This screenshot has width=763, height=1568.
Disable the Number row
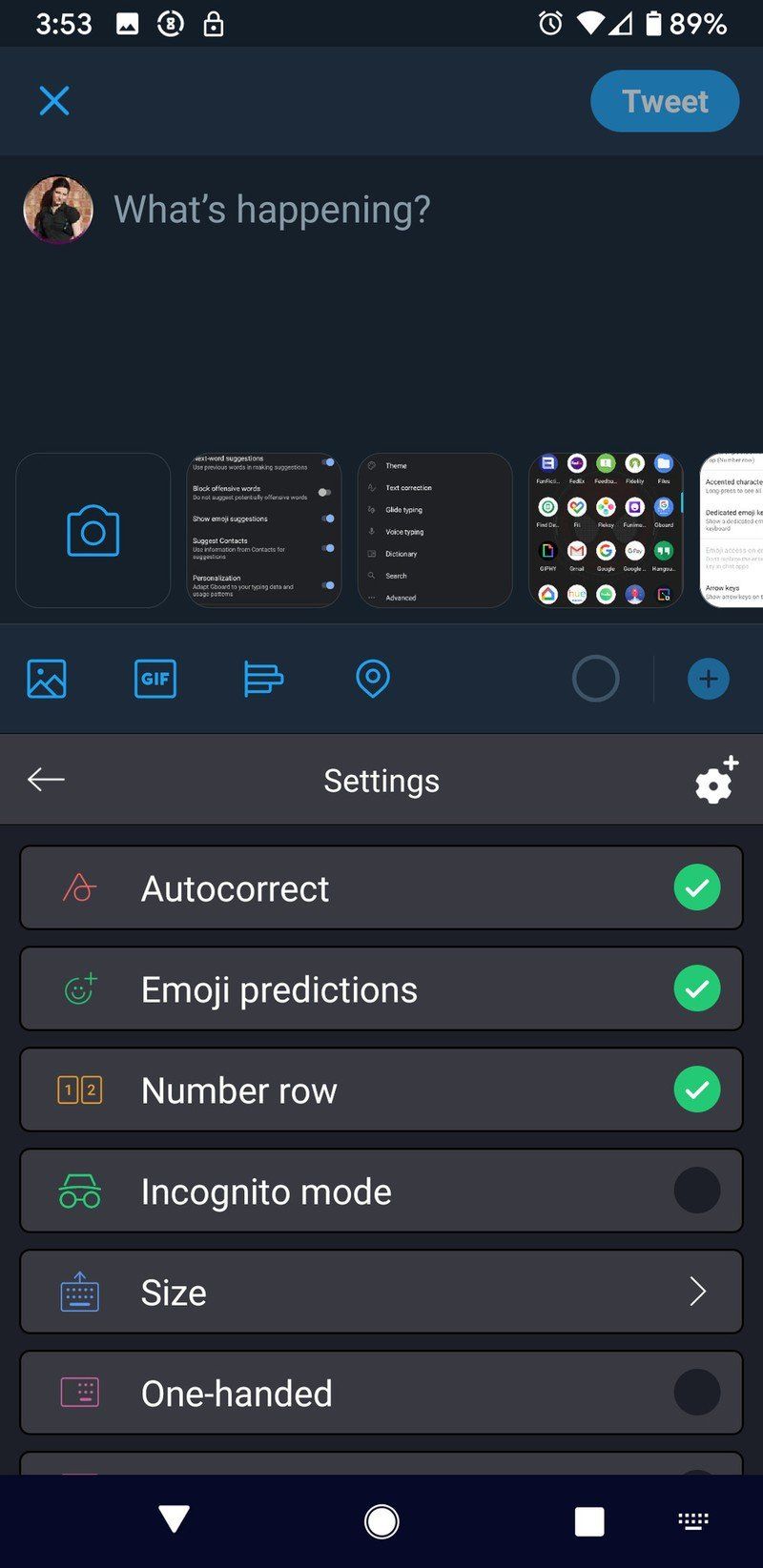pyautogui.click(x=697, y=1089)
